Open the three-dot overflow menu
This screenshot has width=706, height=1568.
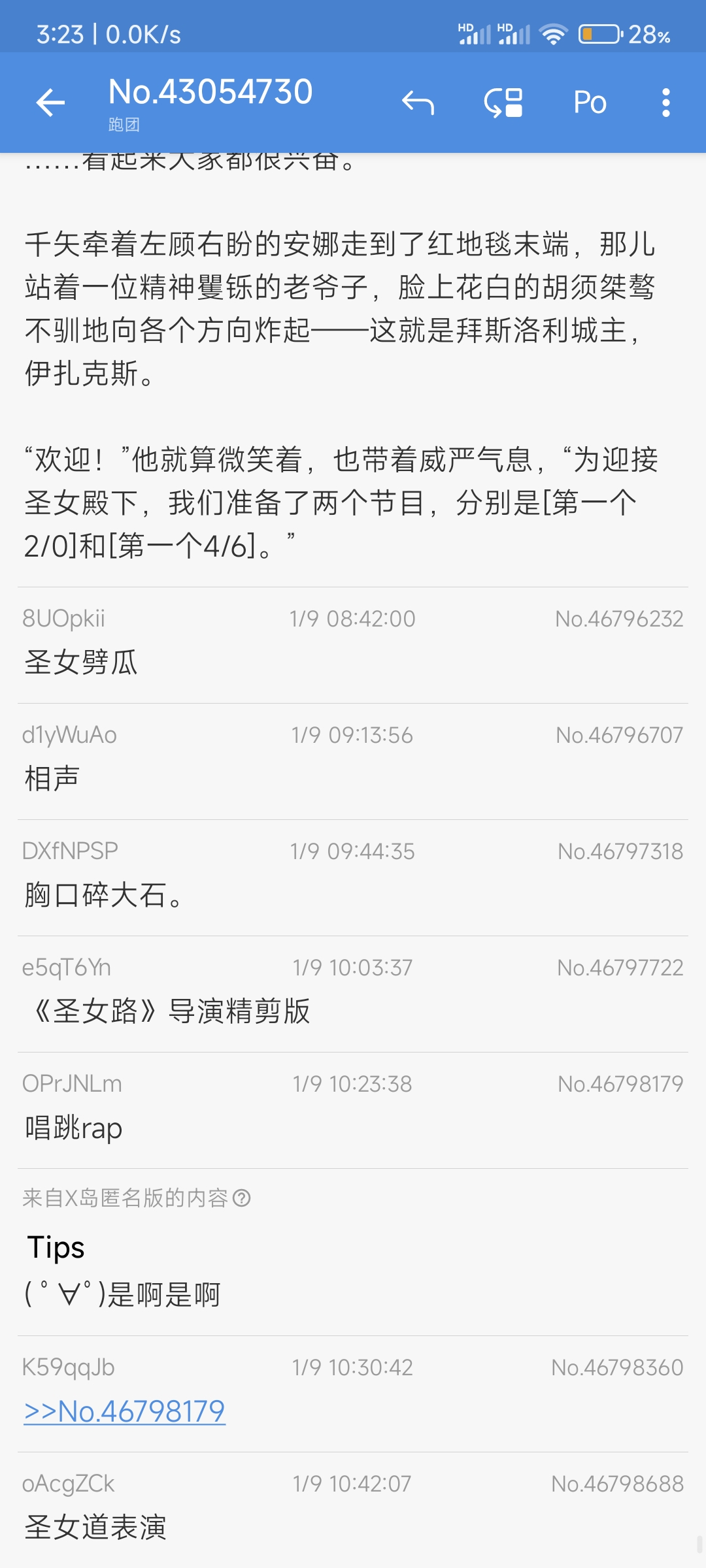pos(665,103)
